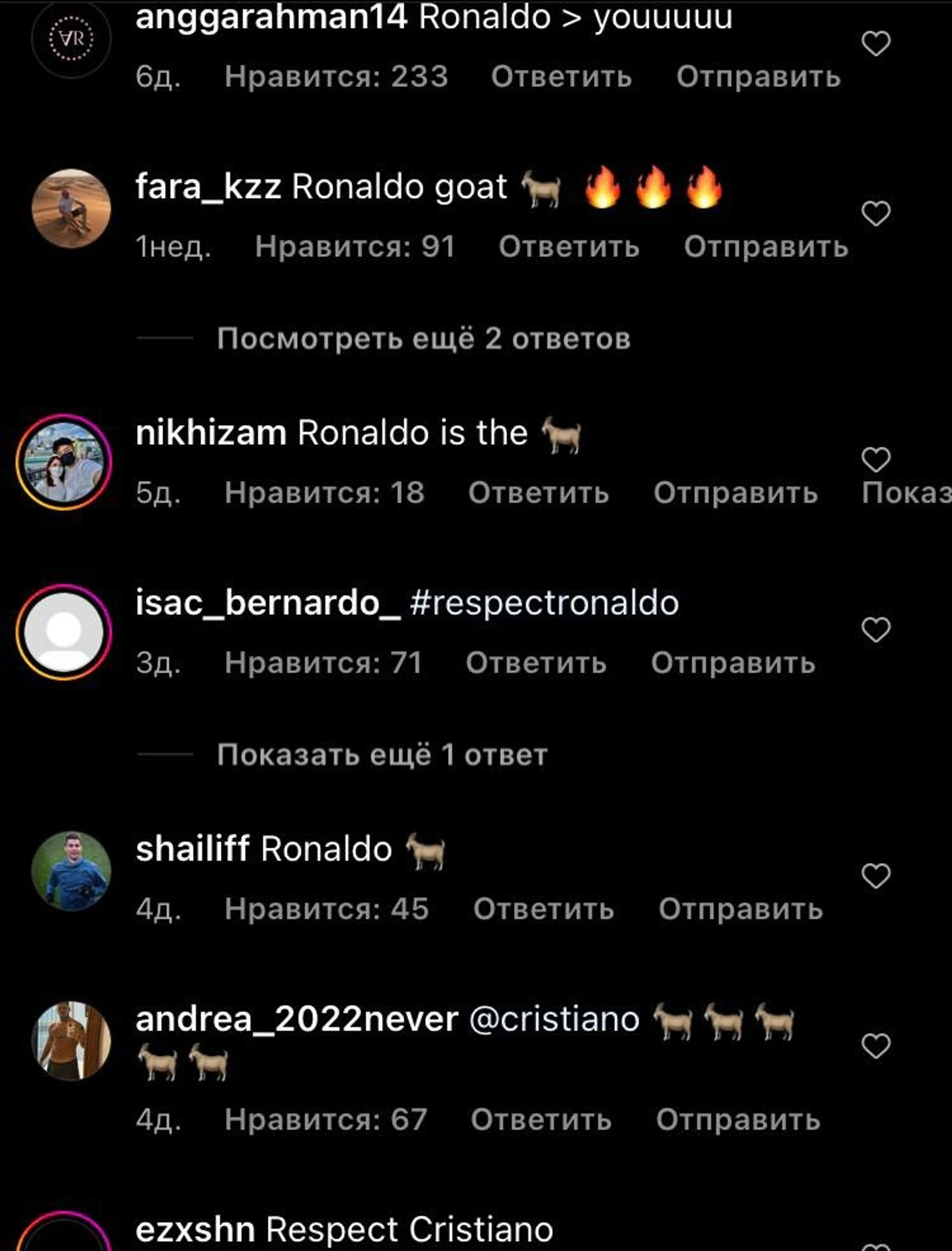
Task: Send nikhizam's comment to someone
Action: pos(735,493)
